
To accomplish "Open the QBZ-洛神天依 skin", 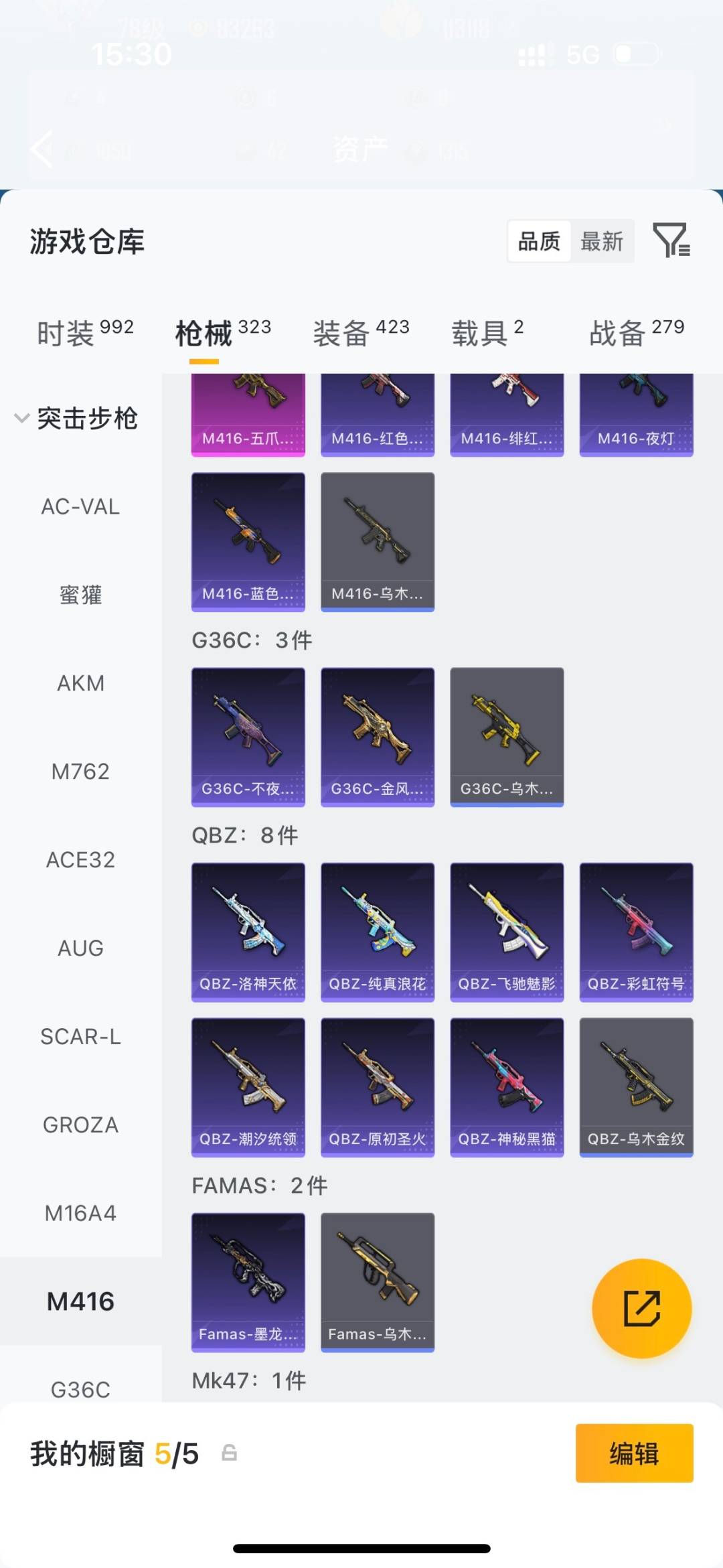I will coord(248,931).
